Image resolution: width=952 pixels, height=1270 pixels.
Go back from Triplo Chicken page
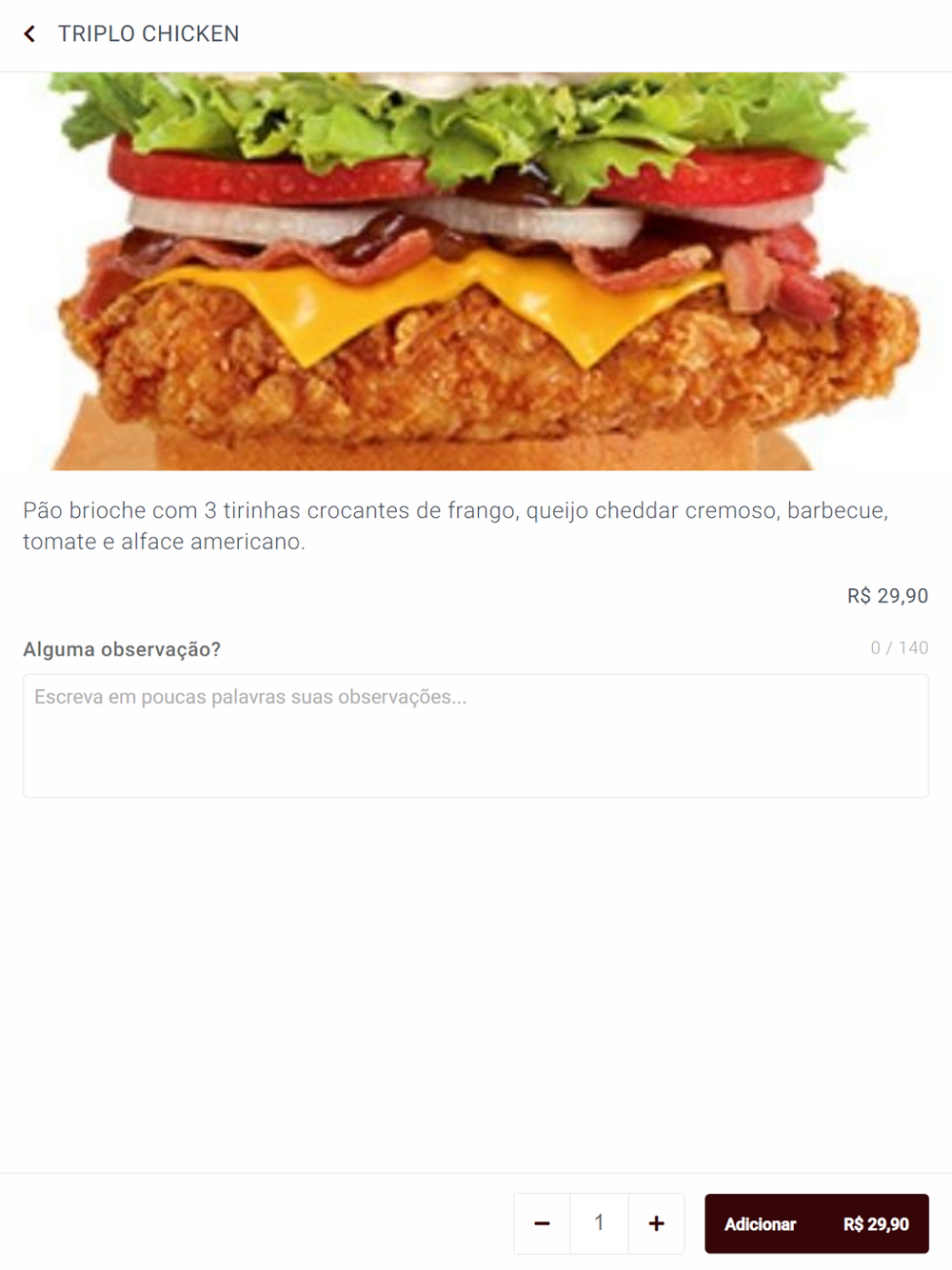[x=30, y=34]
